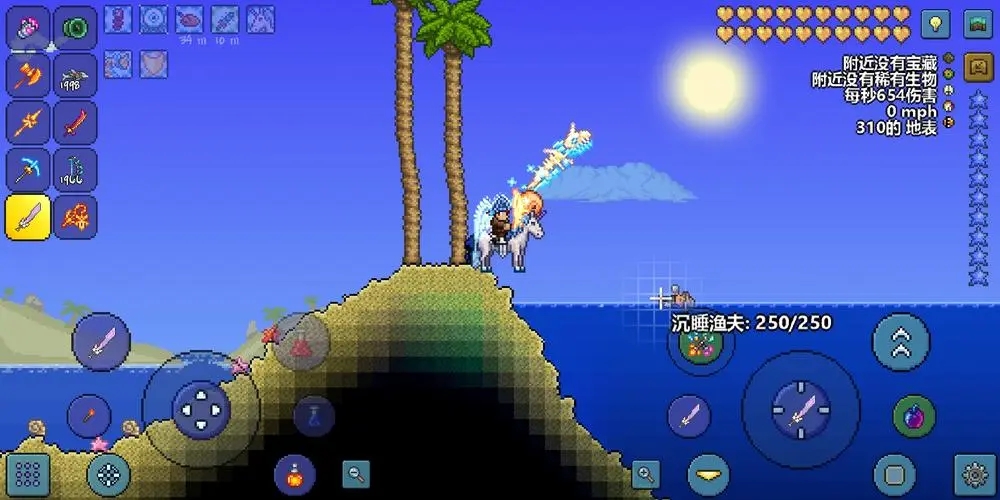Use the blue mana potion quick button

tap(313, 413)
